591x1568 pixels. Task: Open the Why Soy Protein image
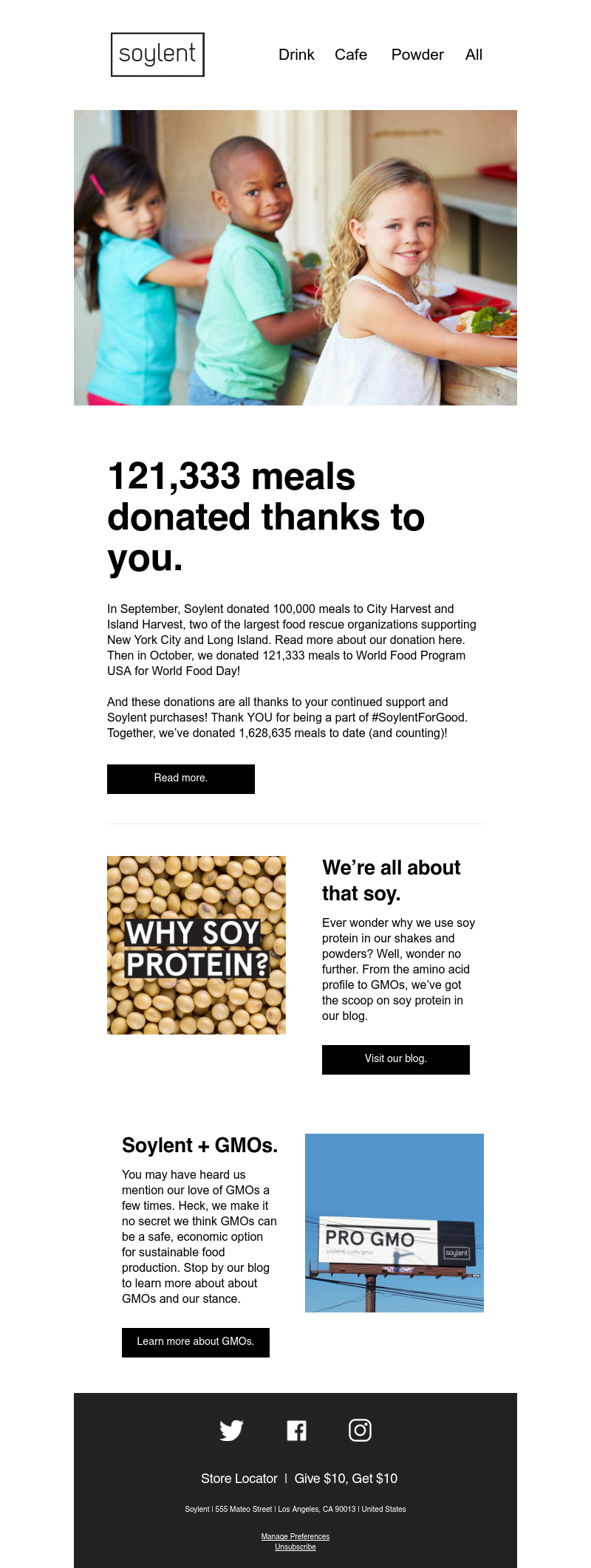tap(197, 945)
